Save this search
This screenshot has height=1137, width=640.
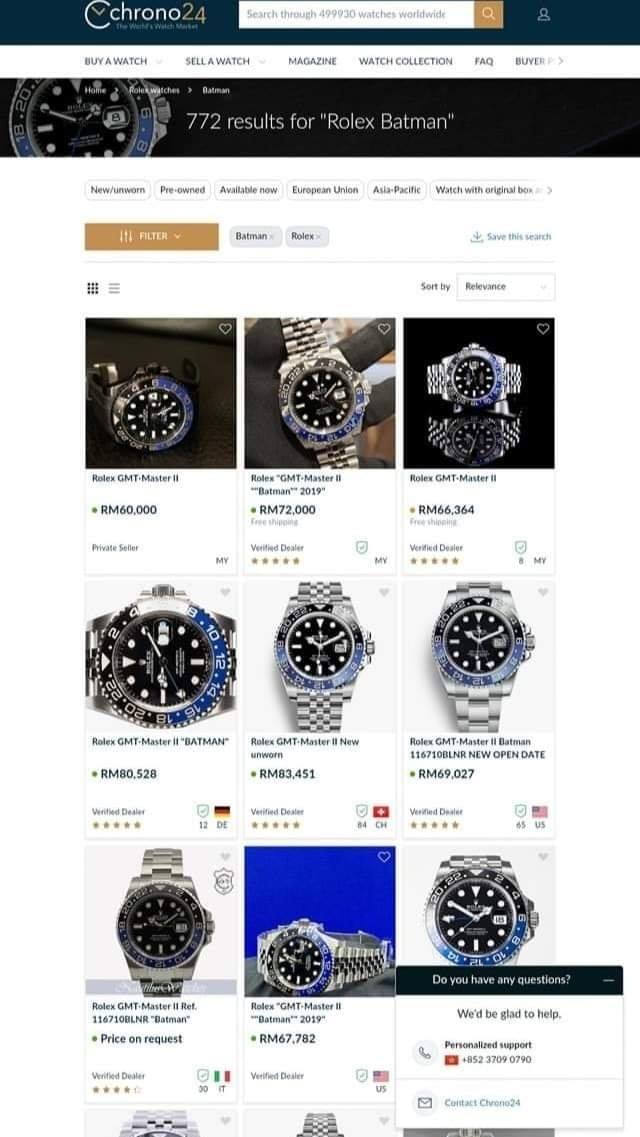(511, 237)
